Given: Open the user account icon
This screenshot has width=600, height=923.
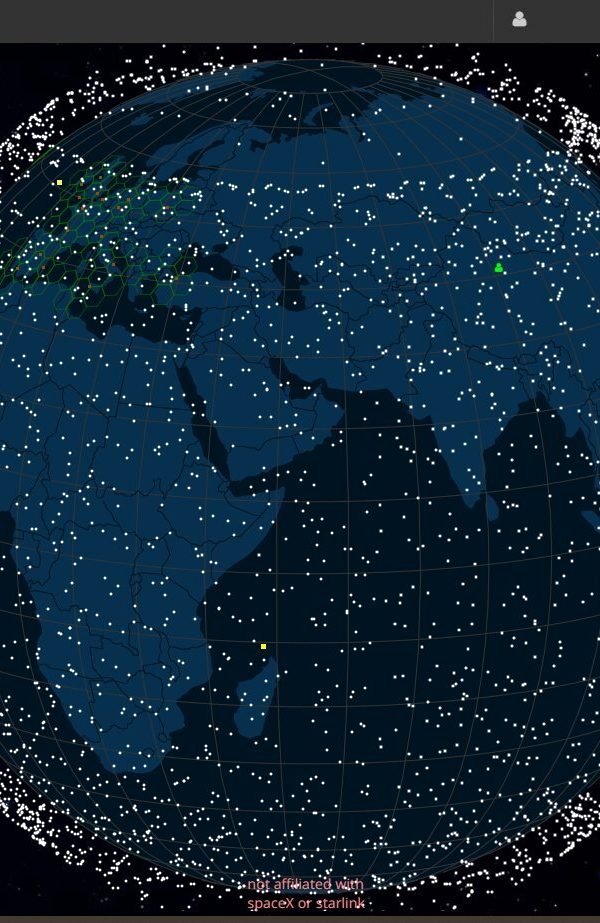Looking at the screenshot, I should pos(519,20).
